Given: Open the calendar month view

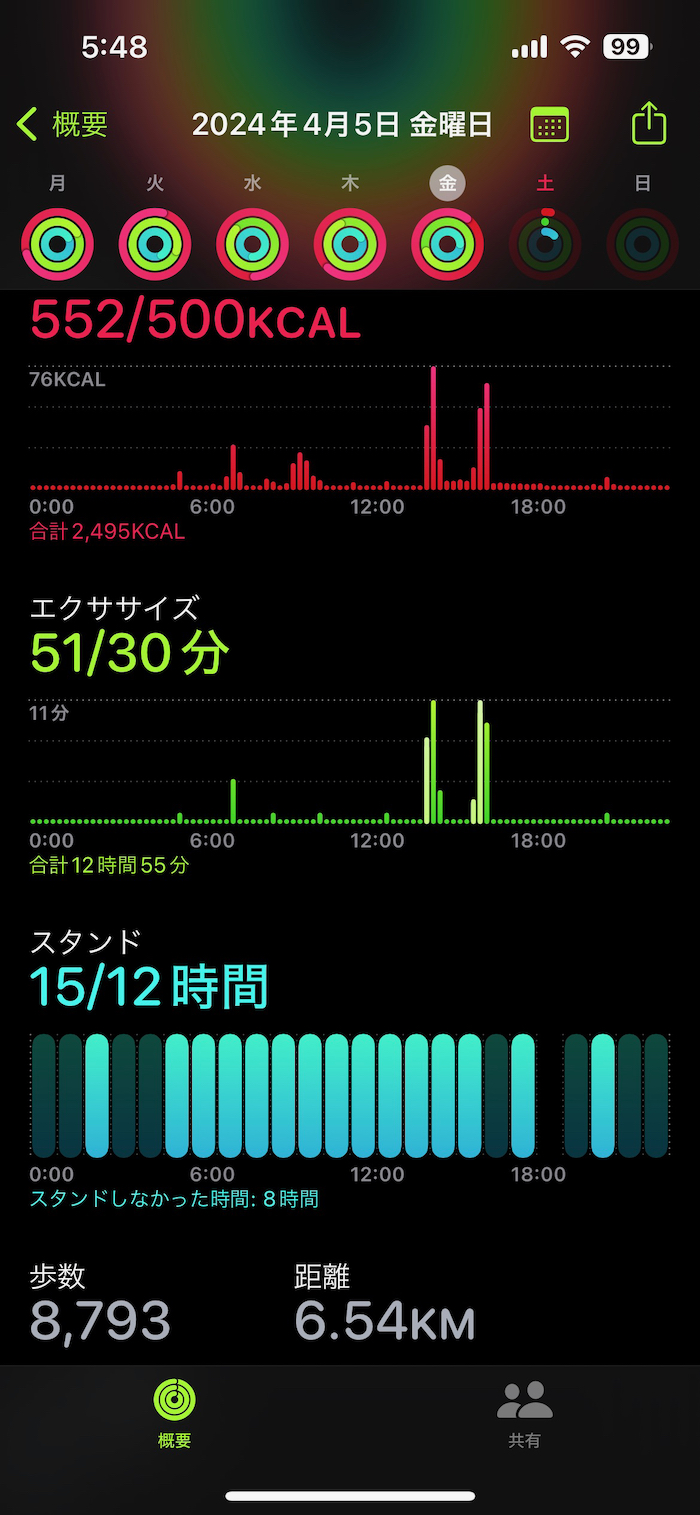Looking at the screenshot, I should (x=549, y=125).
